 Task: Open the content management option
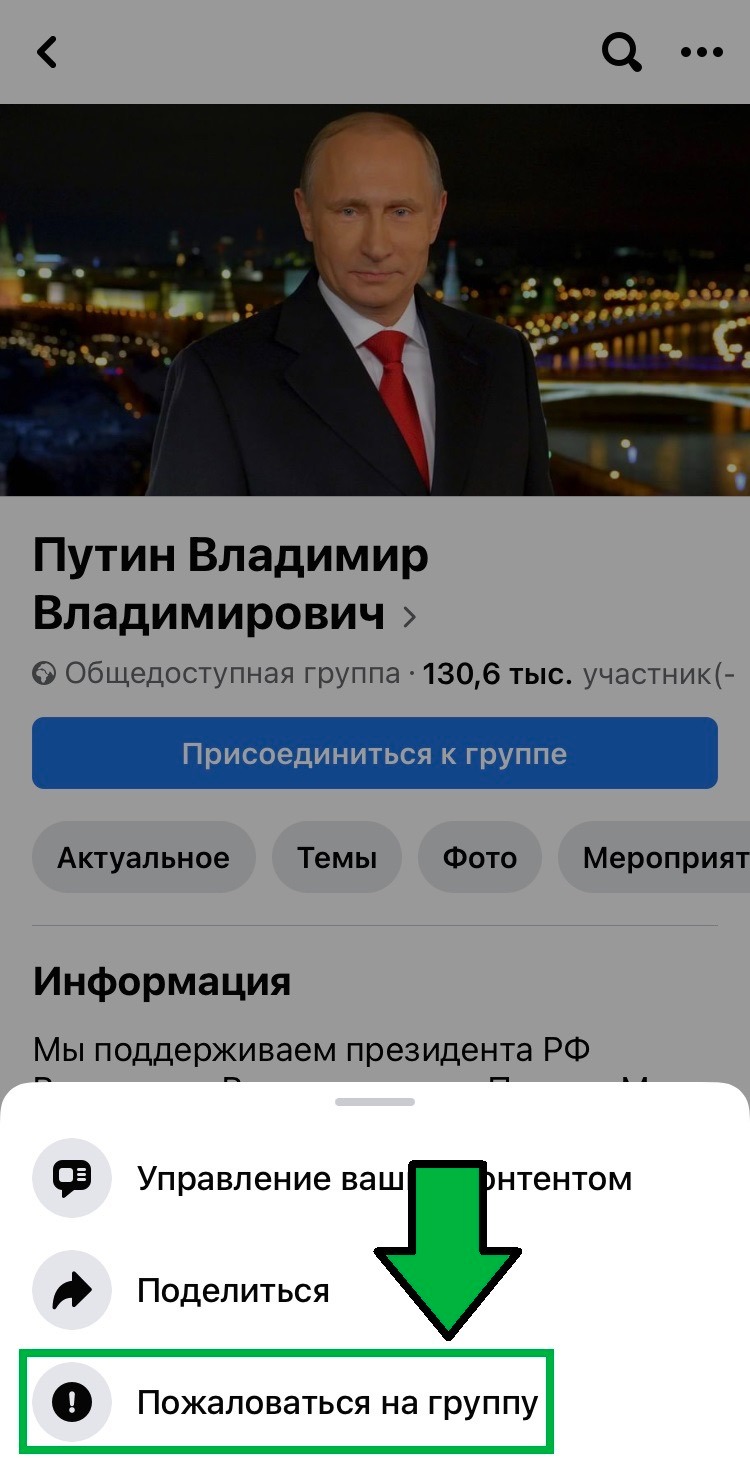[375, 1178]
